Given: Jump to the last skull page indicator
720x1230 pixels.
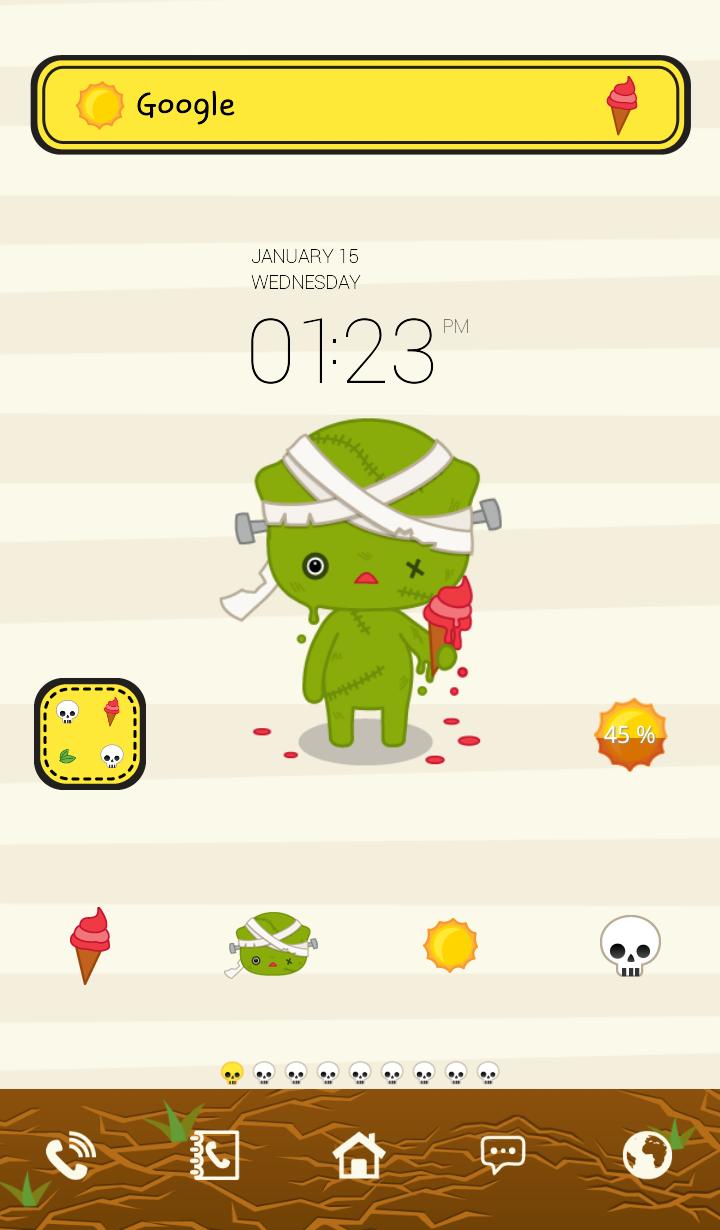Looking at the screenshot, I should coord(488,1073).
